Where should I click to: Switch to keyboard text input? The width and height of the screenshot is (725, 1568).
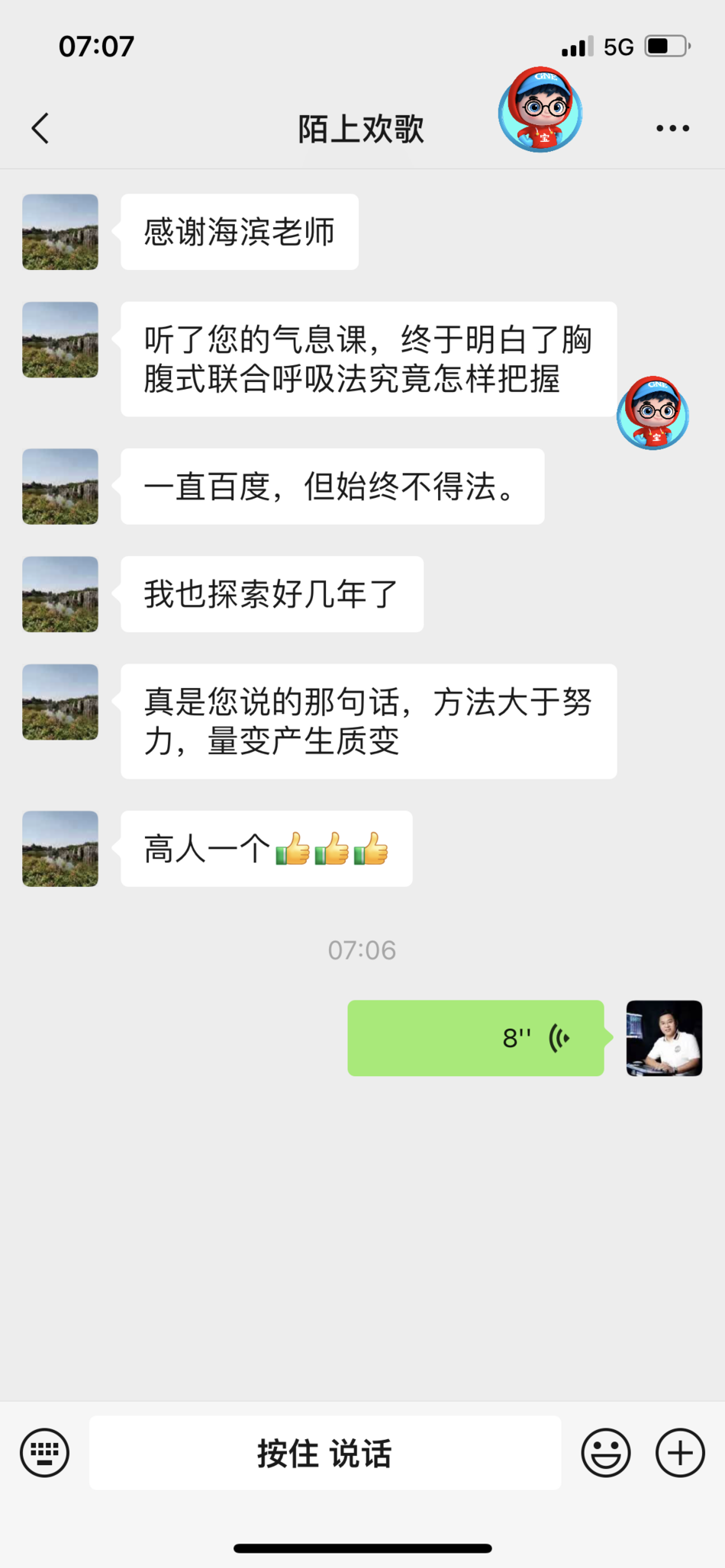pyautogui.click(x=44, y=1453)
